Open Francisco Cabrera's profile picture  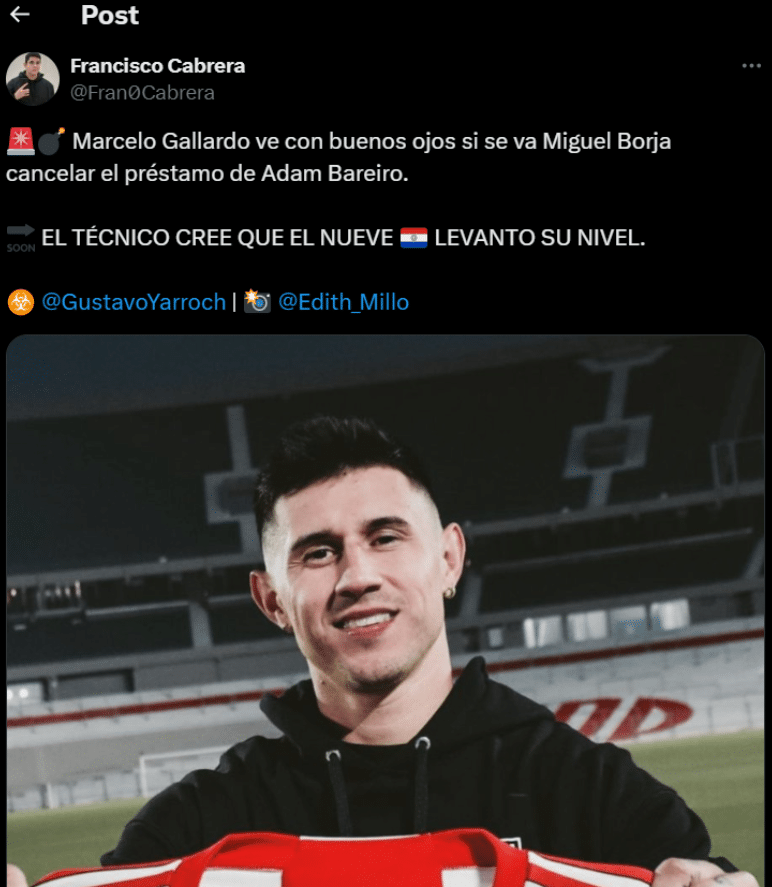tap(32, 79)
